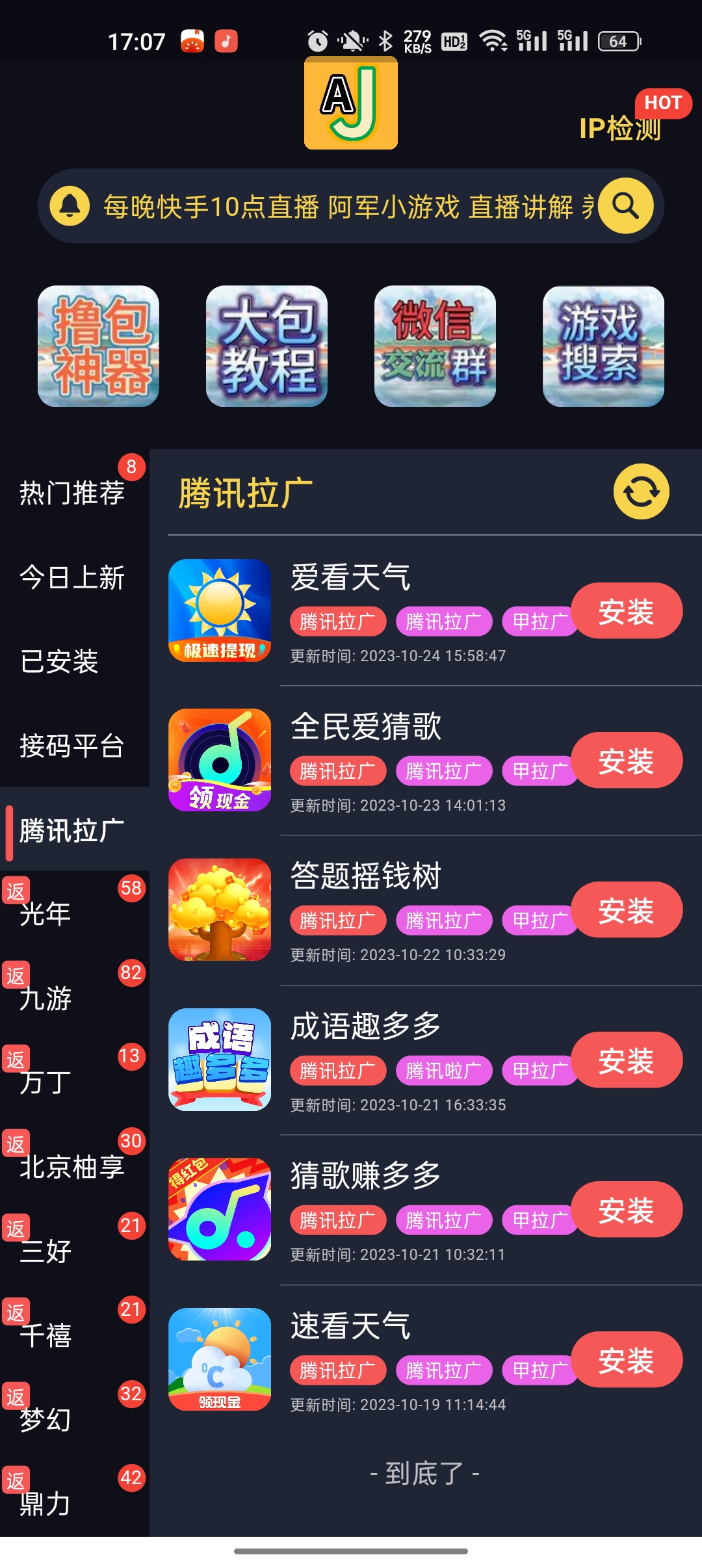
Task: Switch to the 热门推荐 category
Action: [73, 494]
